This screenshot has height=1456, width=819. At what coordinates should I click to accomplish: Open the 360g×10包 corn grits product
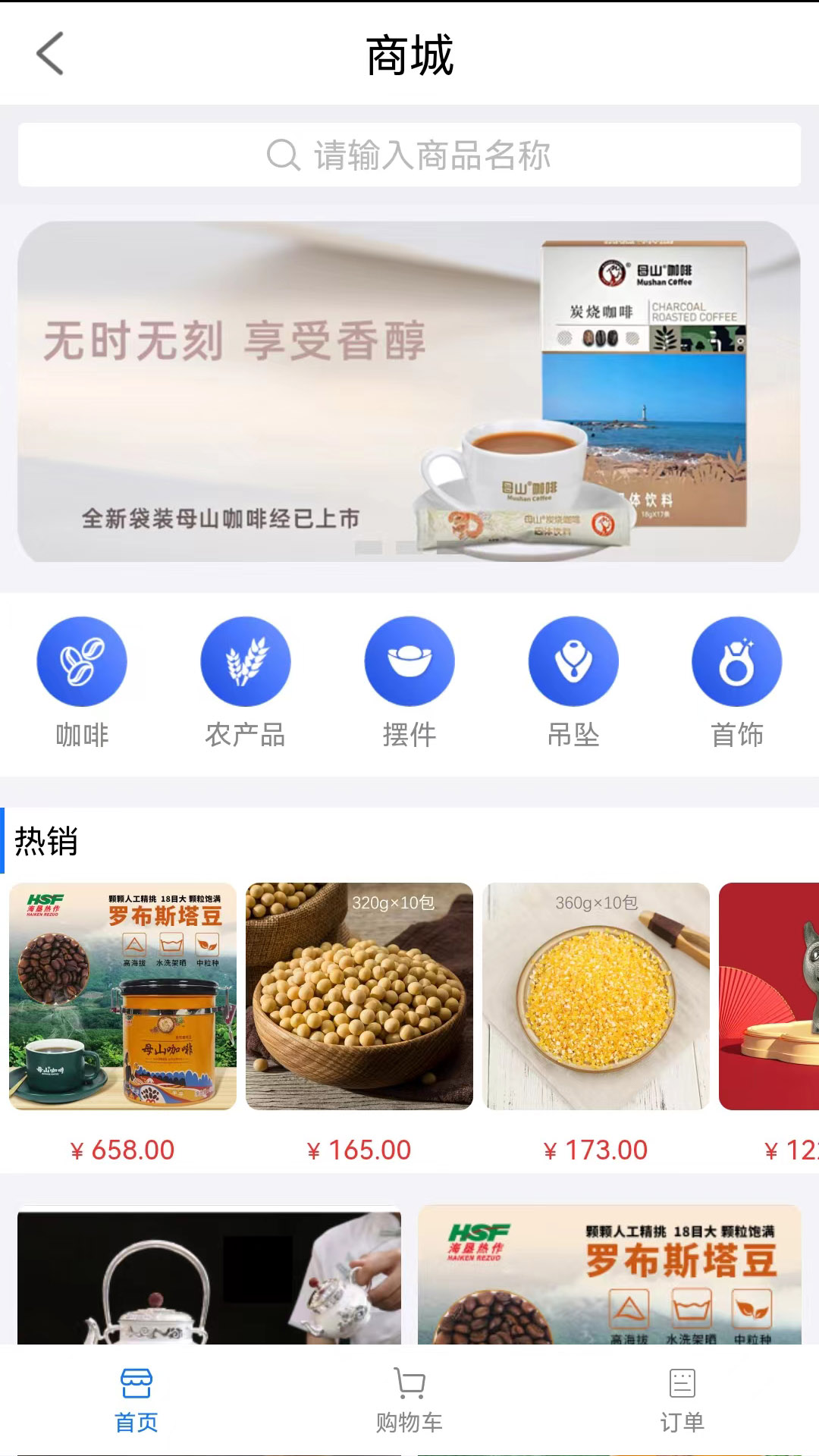(x=596, y=996)
